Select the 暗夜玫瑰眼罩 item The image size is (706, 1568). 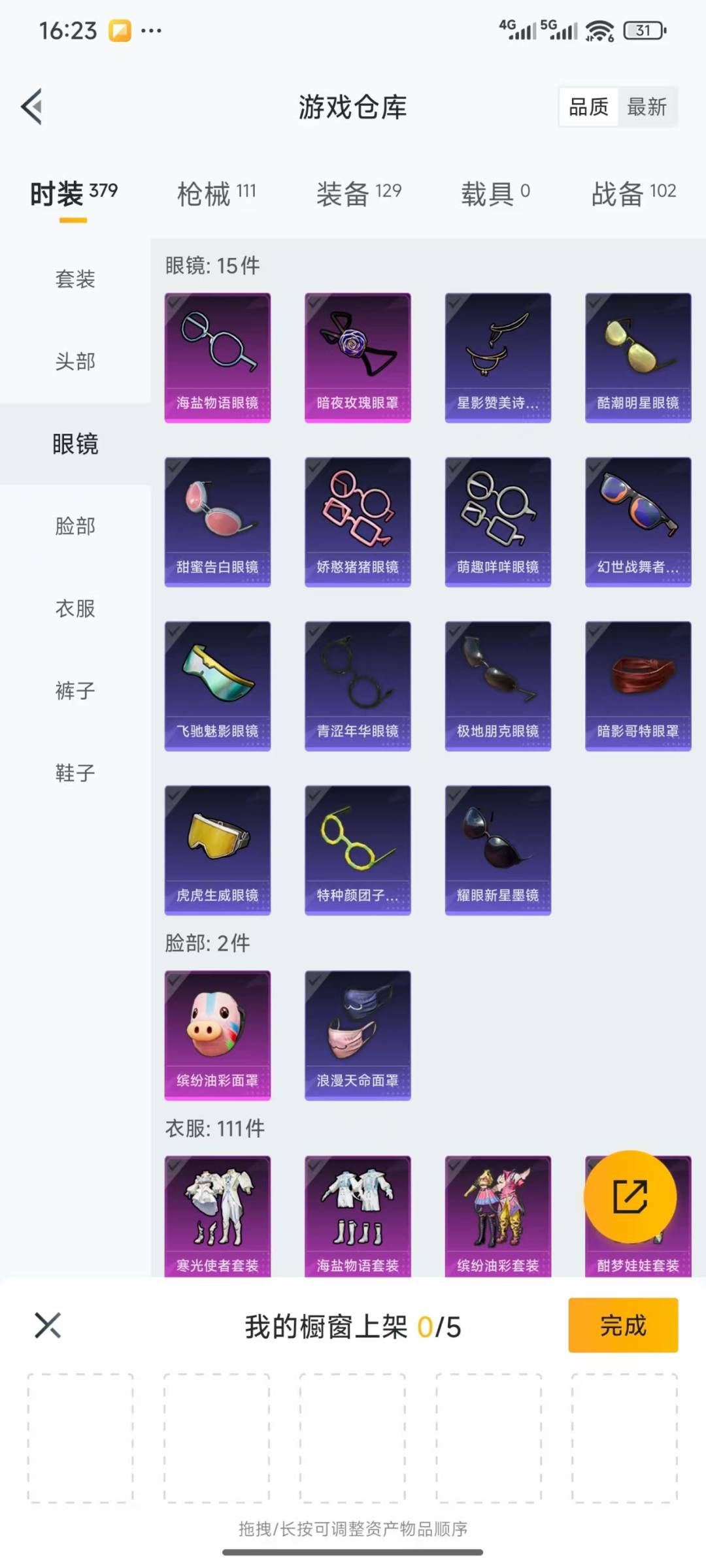point(358,357)
